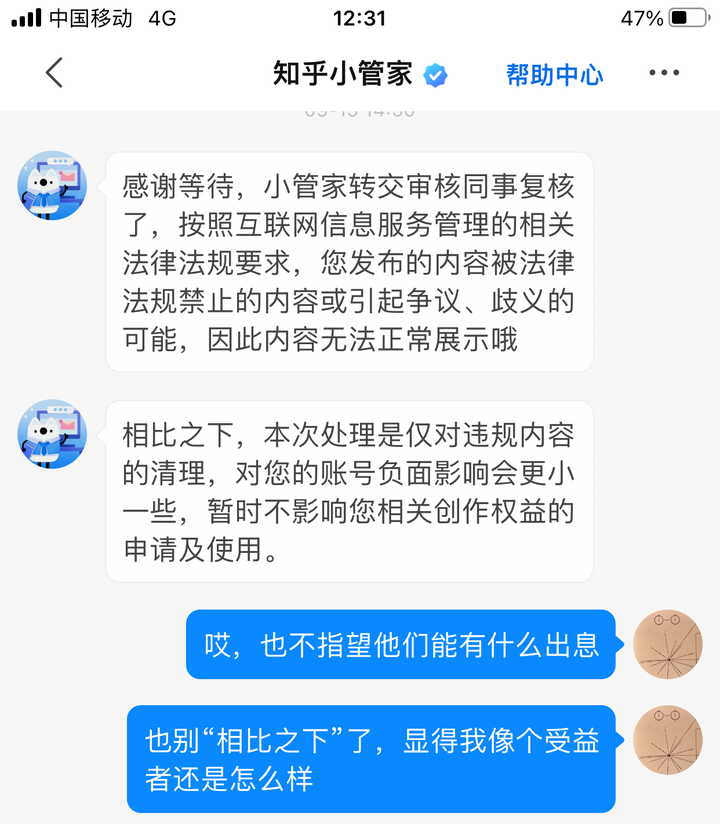The image size is (720, 824).
Task: Open the 帮助中心 help center link
Action: coord(554,74)
